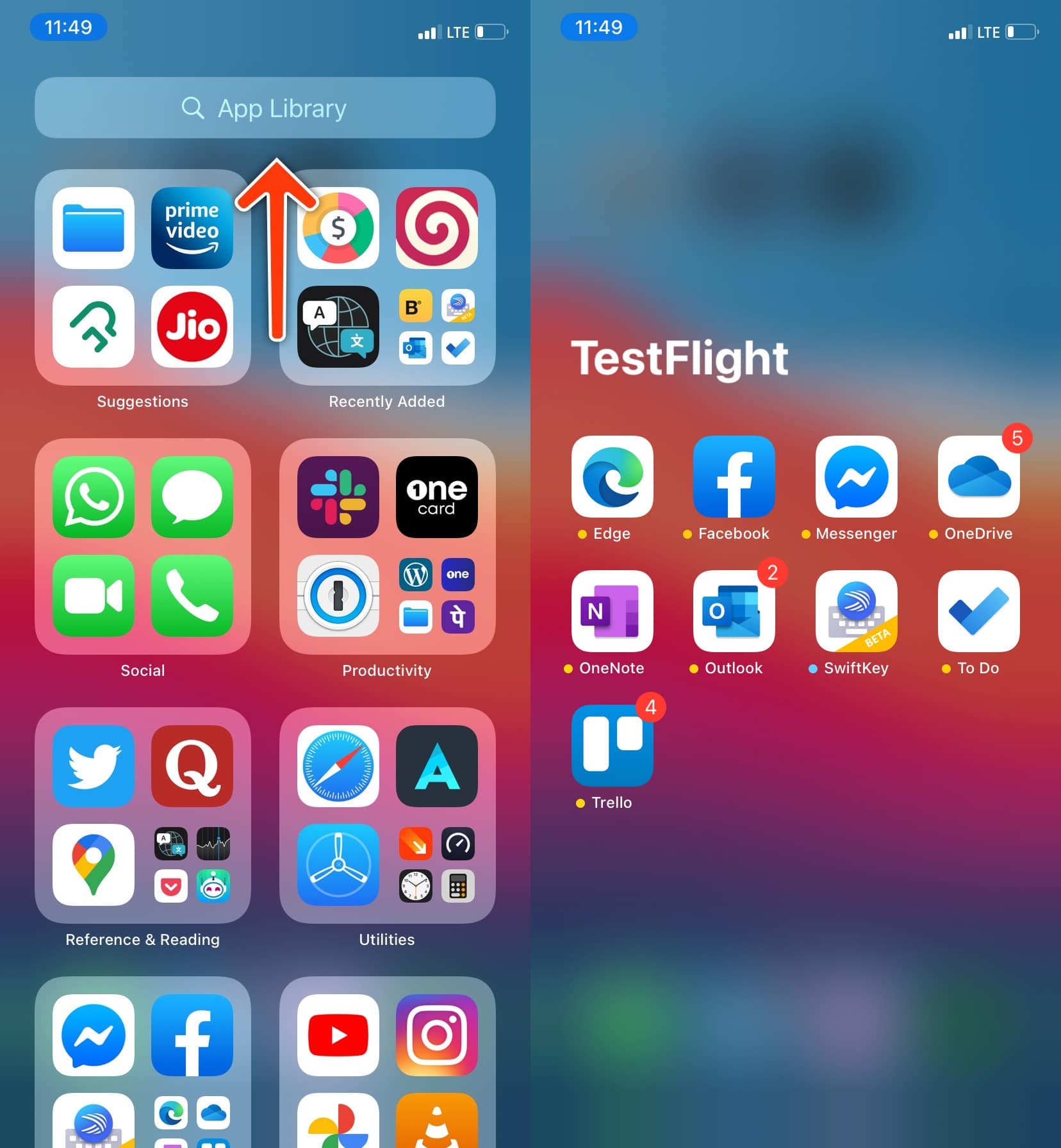Launch the Trello app
Screen dimensions: 1061x1148
pos(612,746)
